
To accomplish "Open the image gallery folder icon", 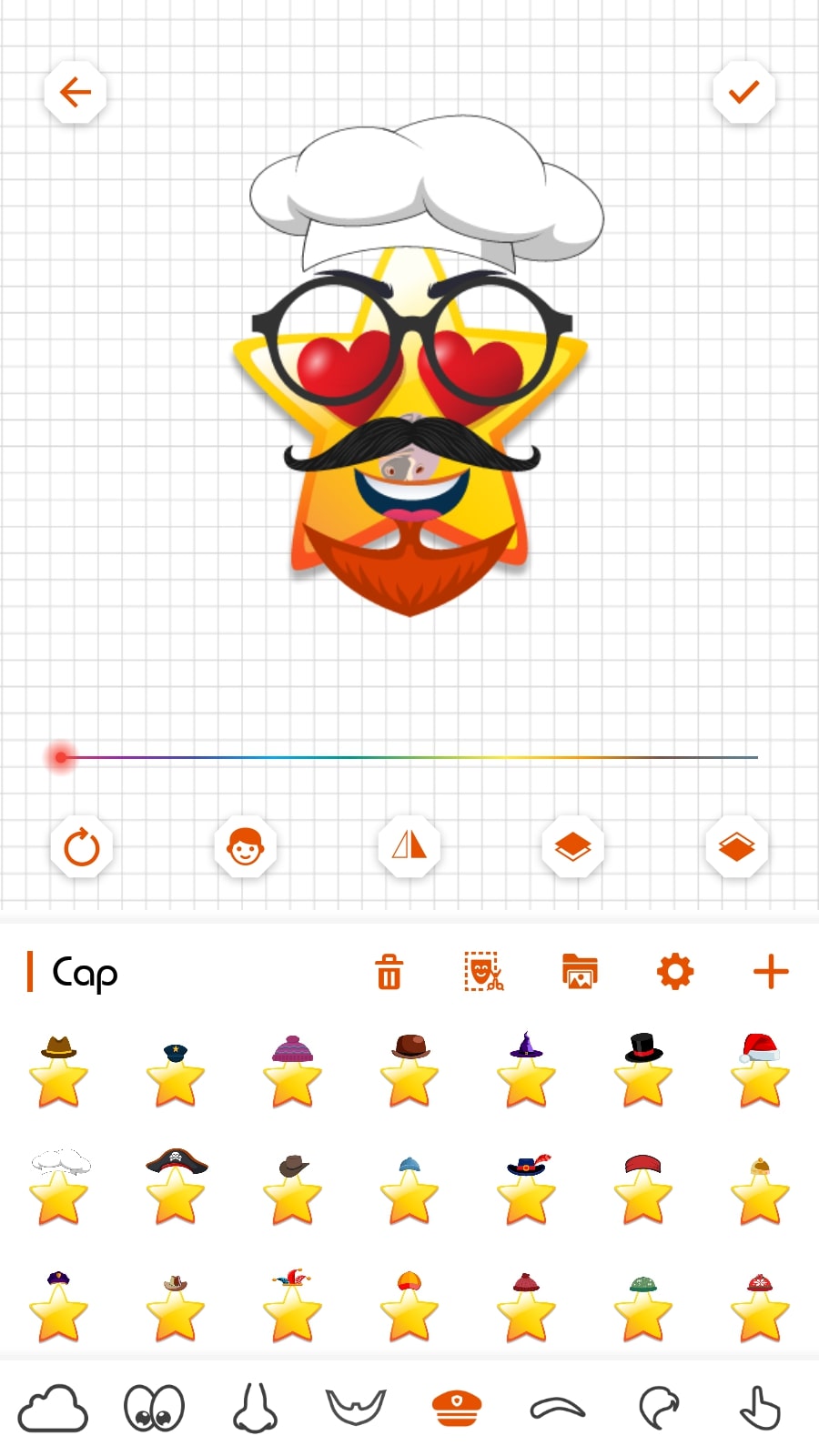I will [x=580, y=972].
